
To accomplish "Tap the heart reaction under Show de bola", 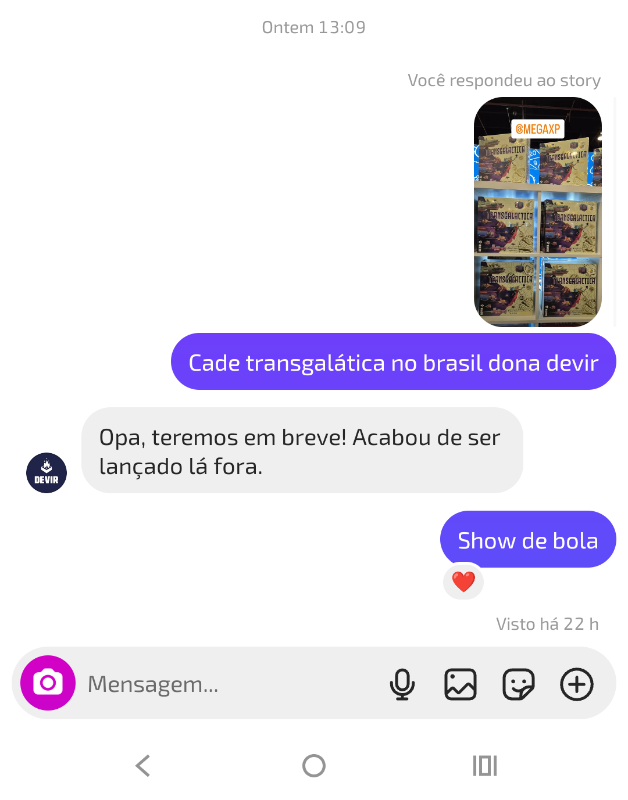I will [463, 582].
